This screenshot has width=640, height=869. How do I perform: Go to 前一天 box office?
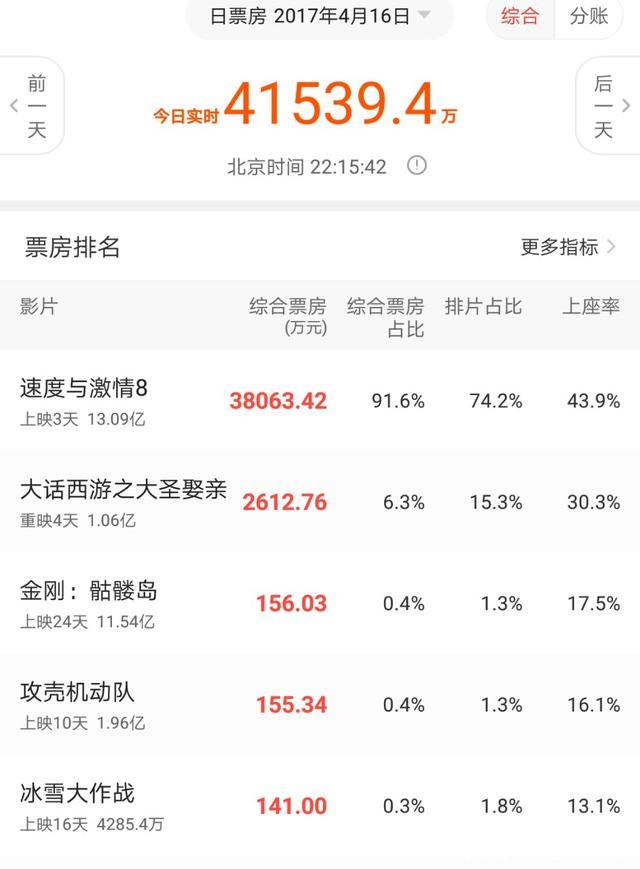pyautogui.click(x=33, y=106)
